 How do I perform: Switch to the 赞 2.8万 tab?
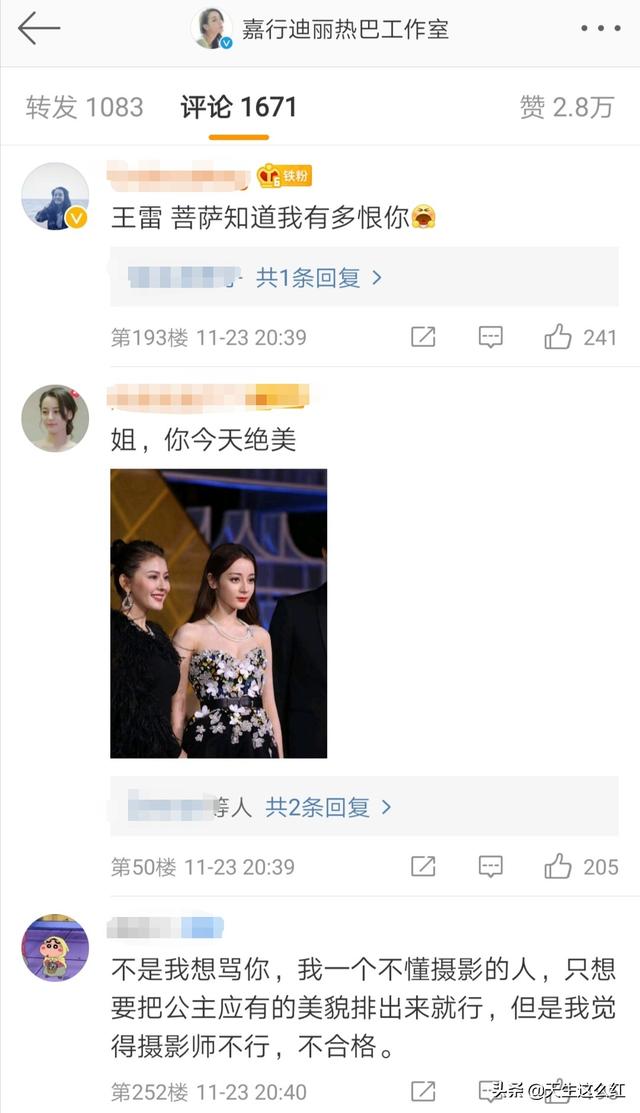pos(566,108)
